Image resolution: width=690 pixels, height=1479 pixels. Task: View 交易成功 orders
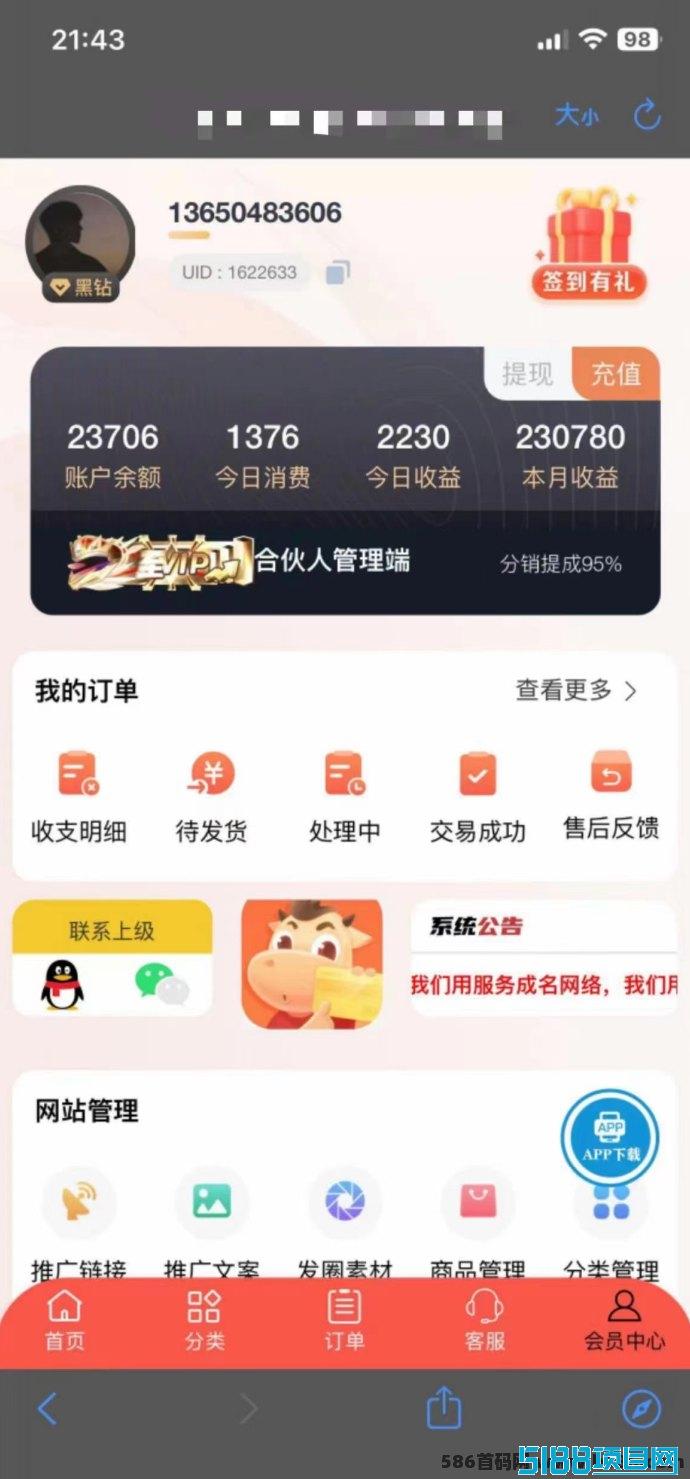point(477,797)
